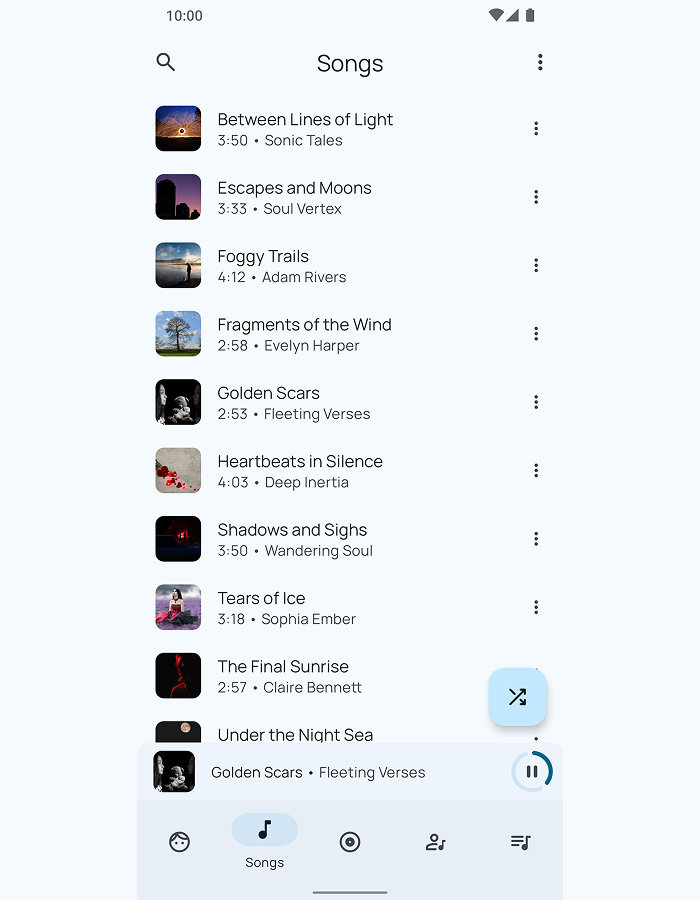Select the Songs tab in bottom navigation

[x=265, y=840]
